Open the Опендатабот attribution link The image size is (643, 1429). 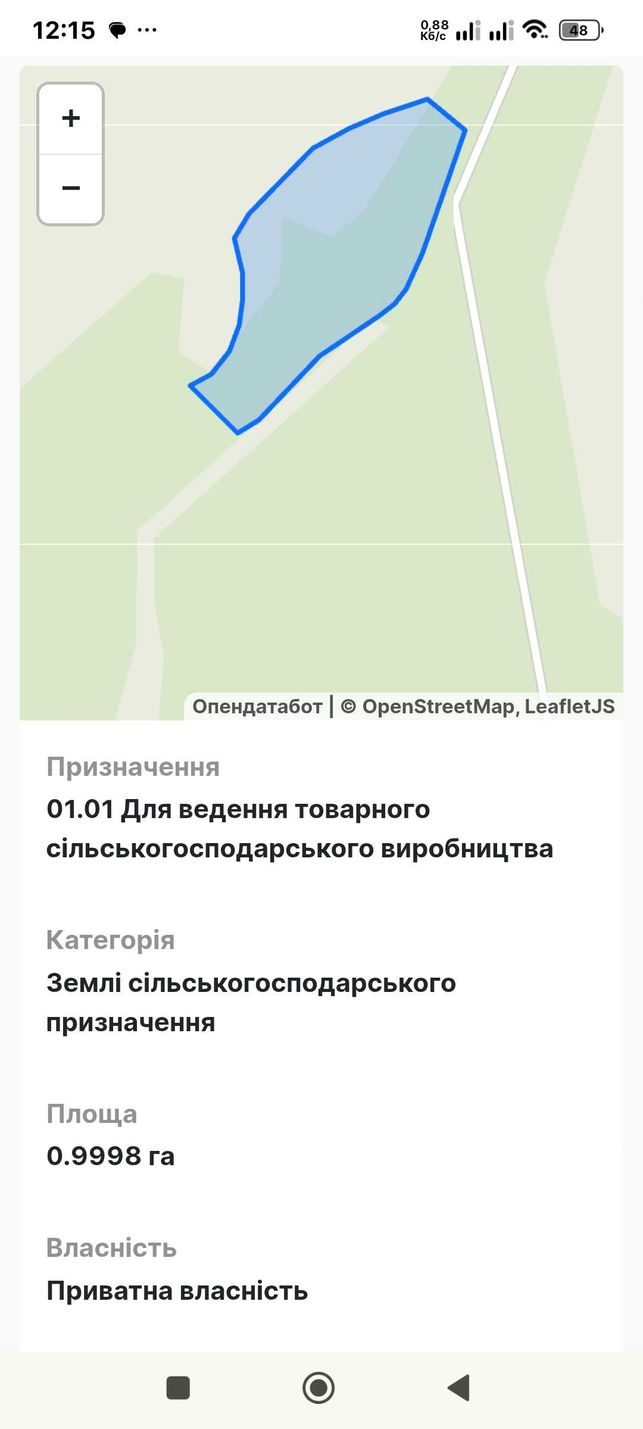click(257, 707)
